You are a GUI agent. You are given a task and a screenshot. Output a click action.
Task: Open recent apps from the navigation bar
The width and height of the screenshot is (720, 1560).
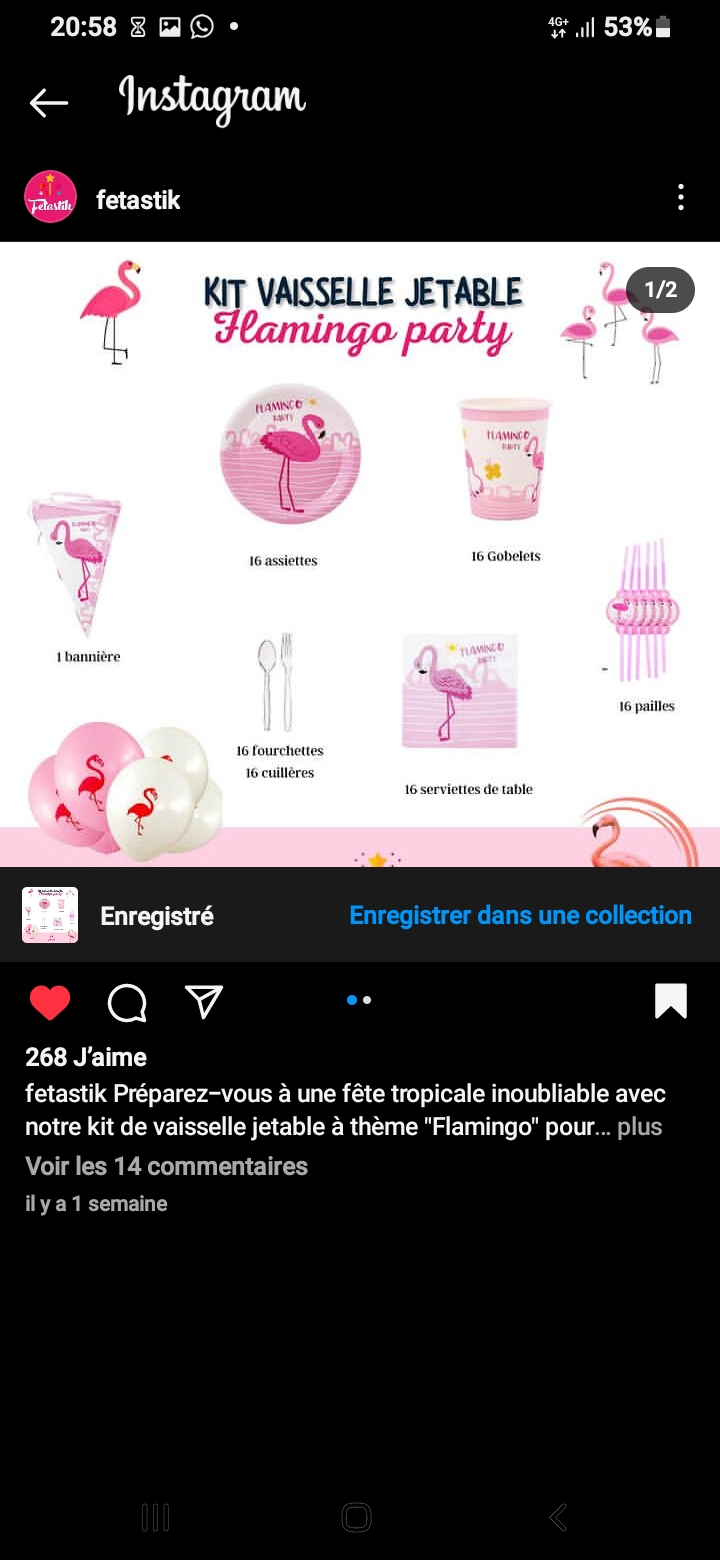tap(155, 1517)
